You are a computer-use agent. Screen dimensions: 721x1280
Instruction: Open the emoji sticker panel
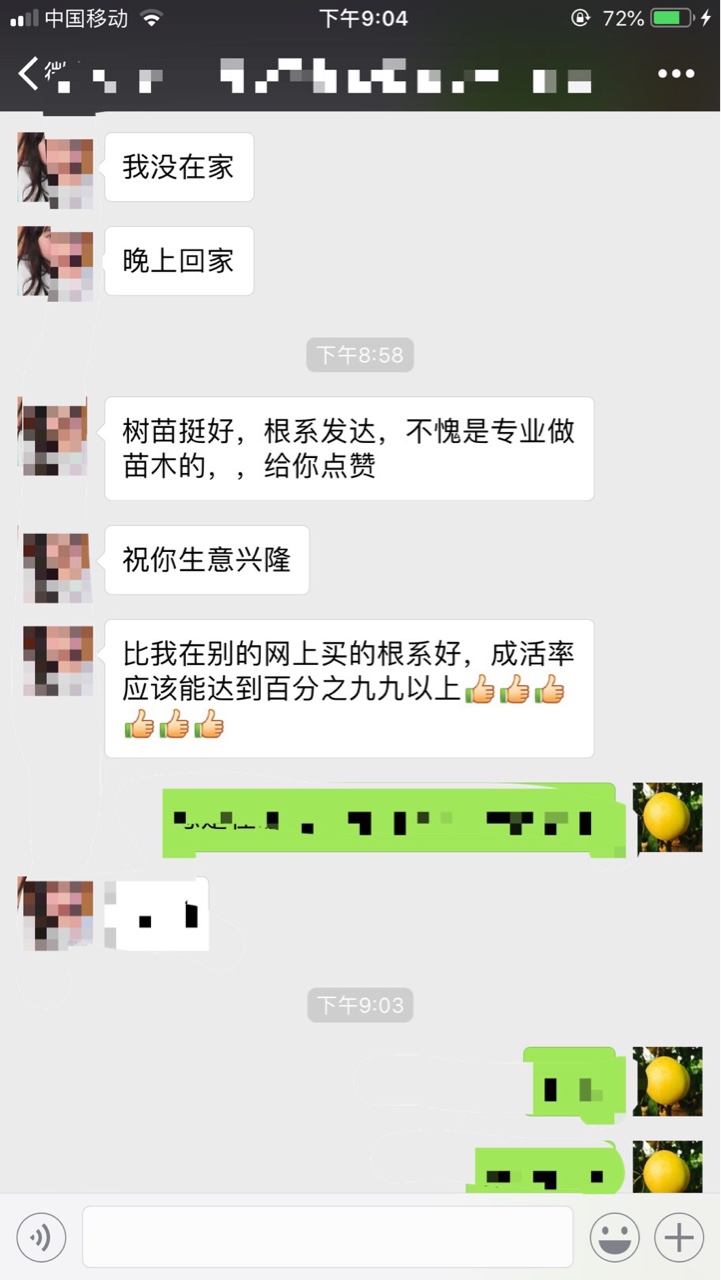[x=614, y=1238]
